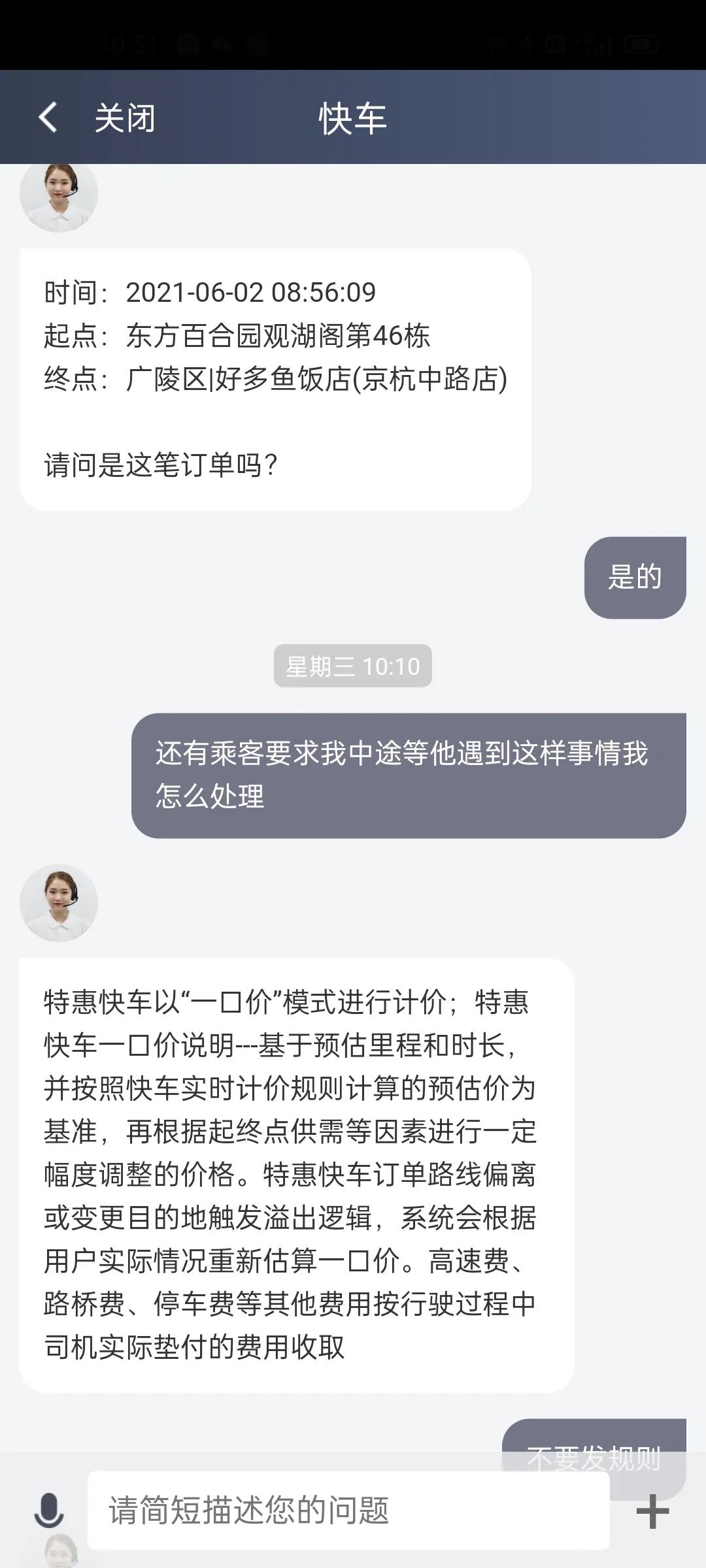706x1568 pixels.
Task: Tap the back arrow to return
Action: (46, 118)
